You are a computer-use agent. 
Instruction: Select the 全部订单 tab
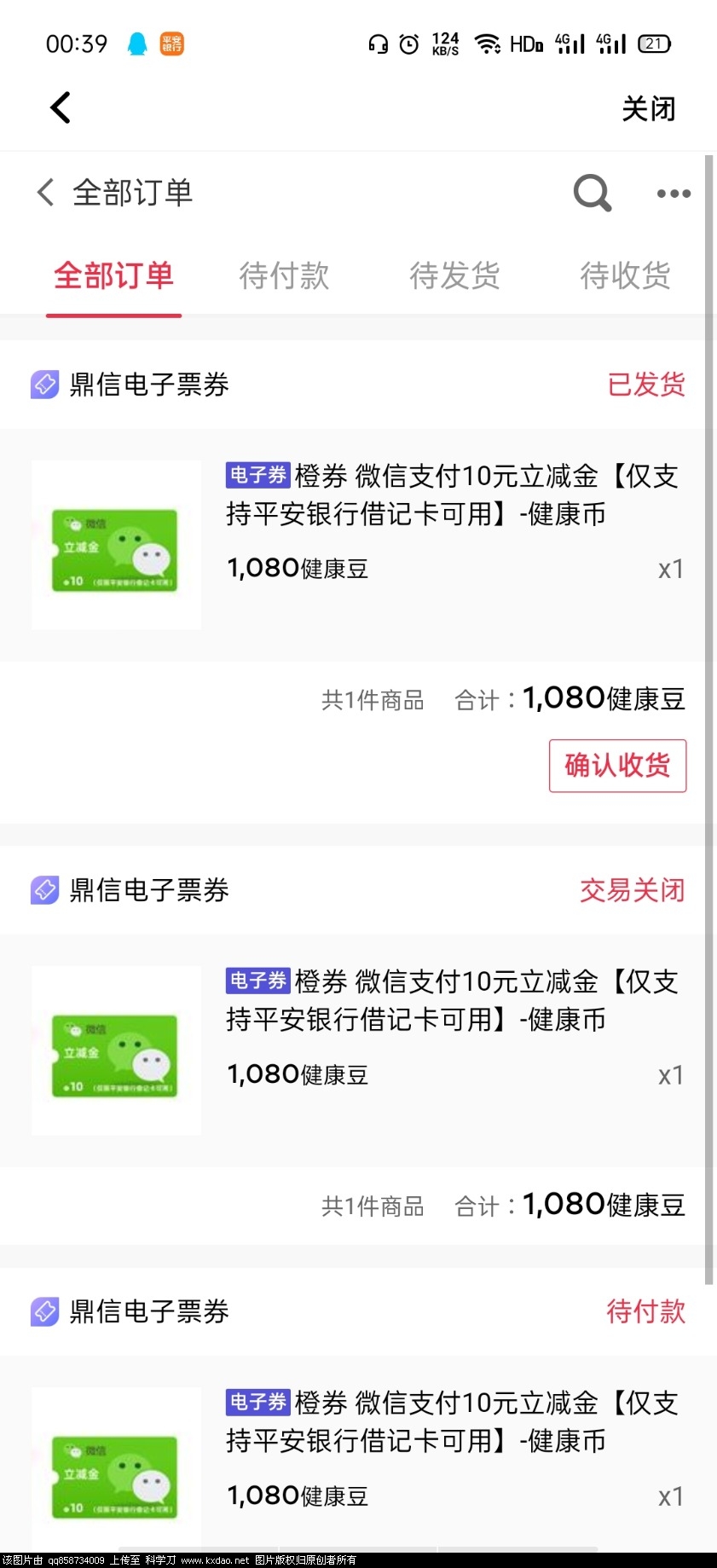113,275
